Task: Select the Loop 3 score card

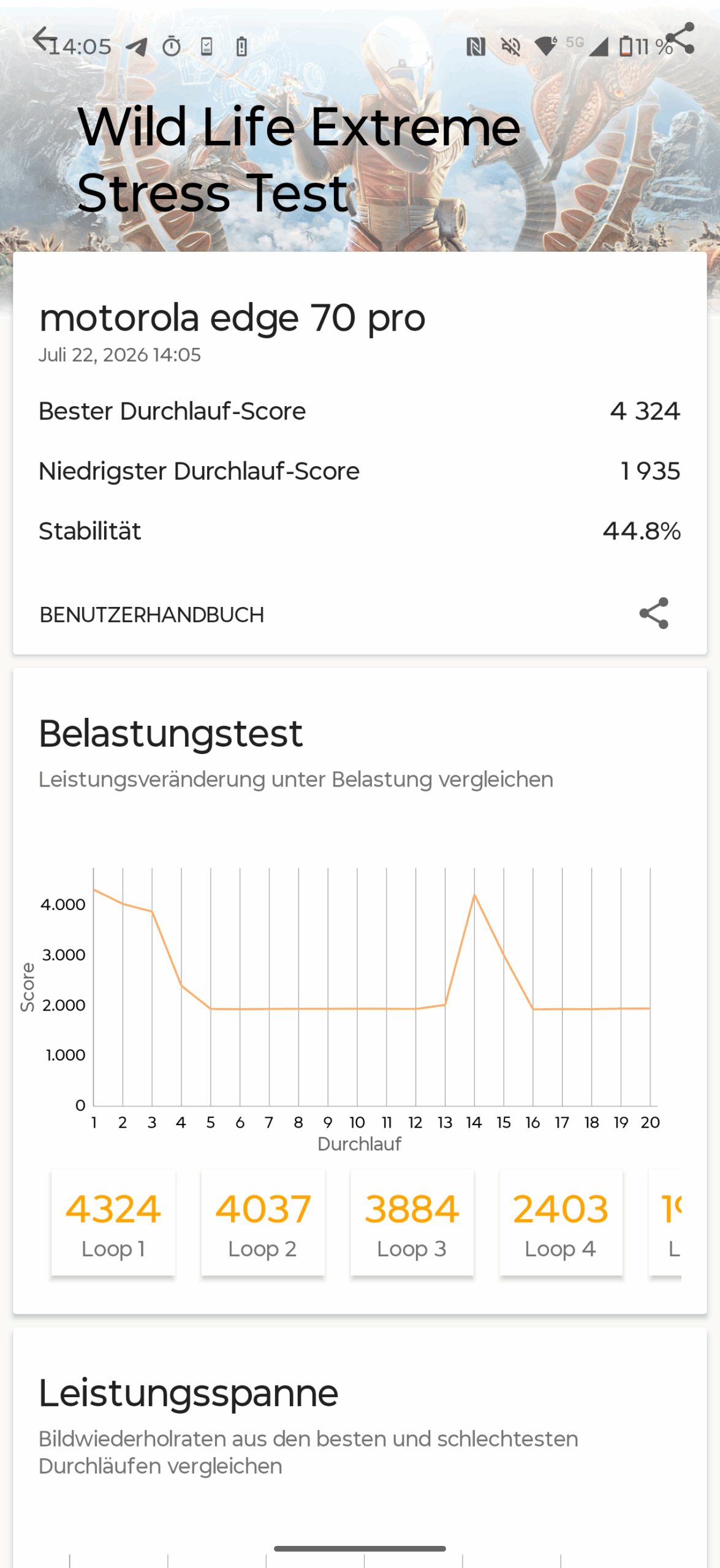Action: [x=412, y=1222]
